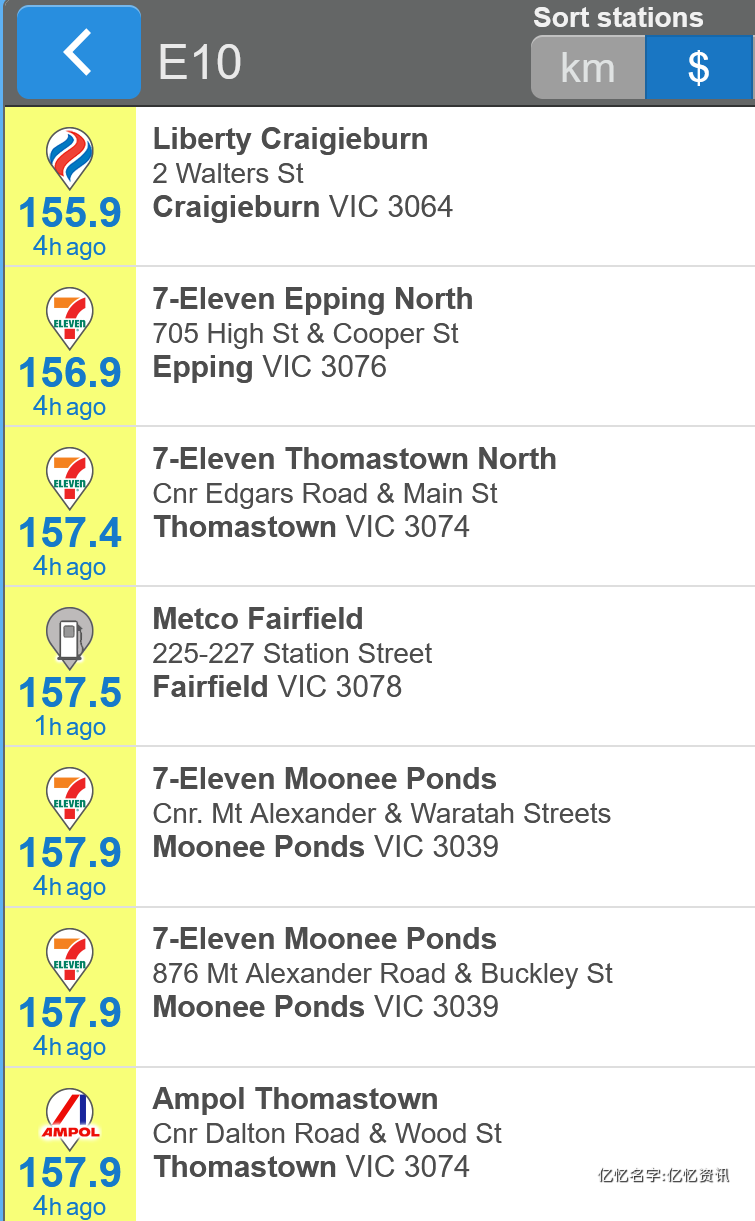Sort stations by distance in km

[588, 68]
